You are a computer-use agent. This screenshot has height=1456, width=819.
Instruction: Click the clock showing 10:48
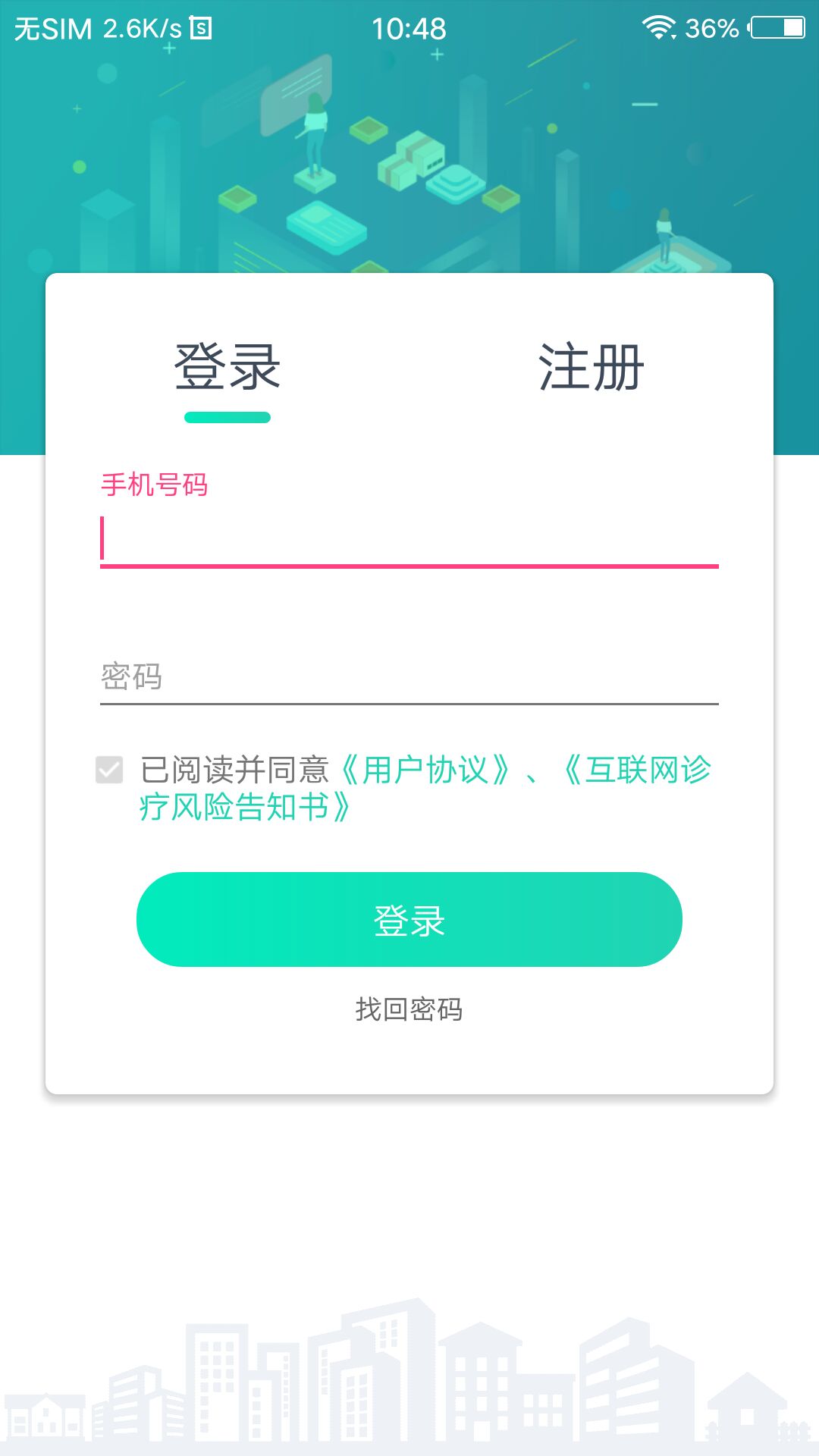[x=409, y=28]
